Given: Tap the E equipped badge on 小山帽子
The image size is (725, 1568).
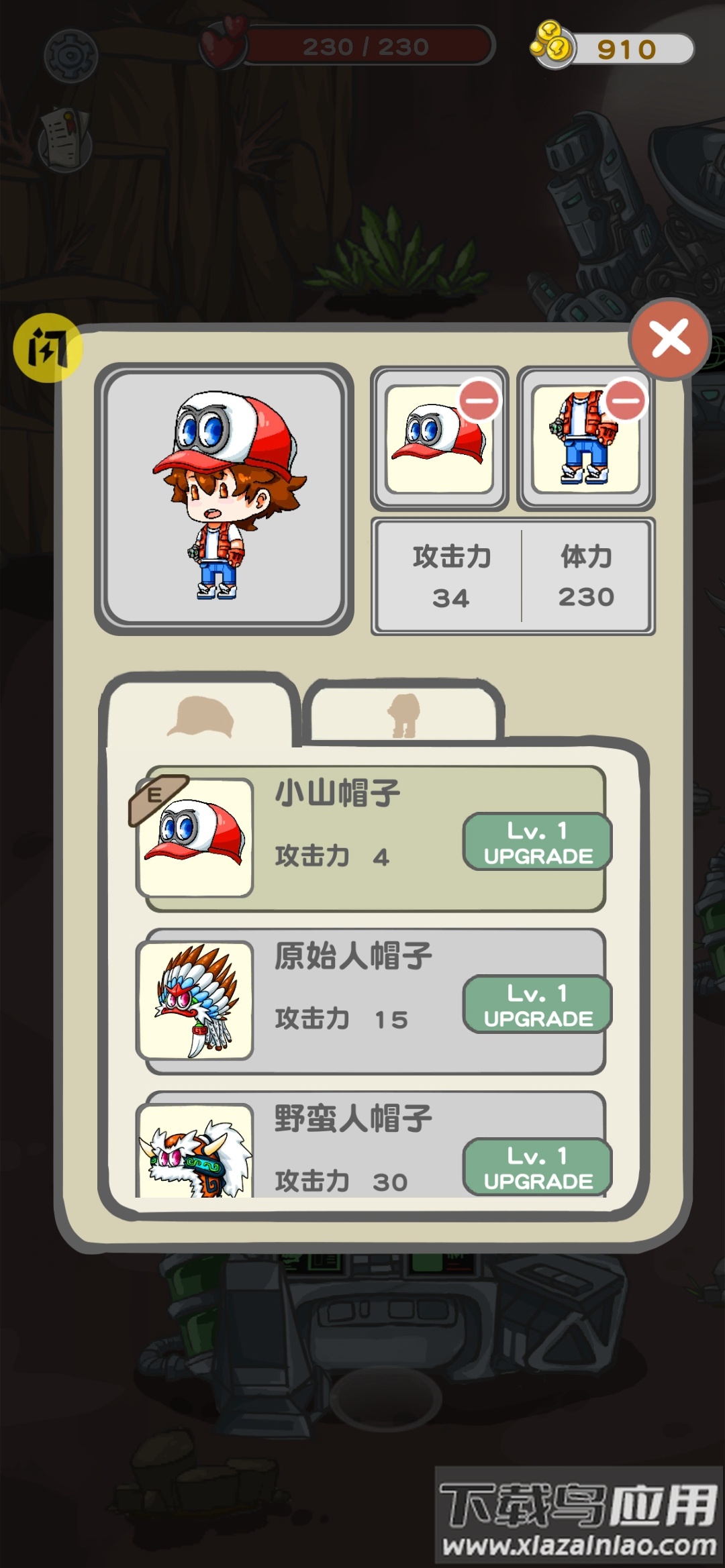Looking at the screenshot, I should [x=156, y=795].
